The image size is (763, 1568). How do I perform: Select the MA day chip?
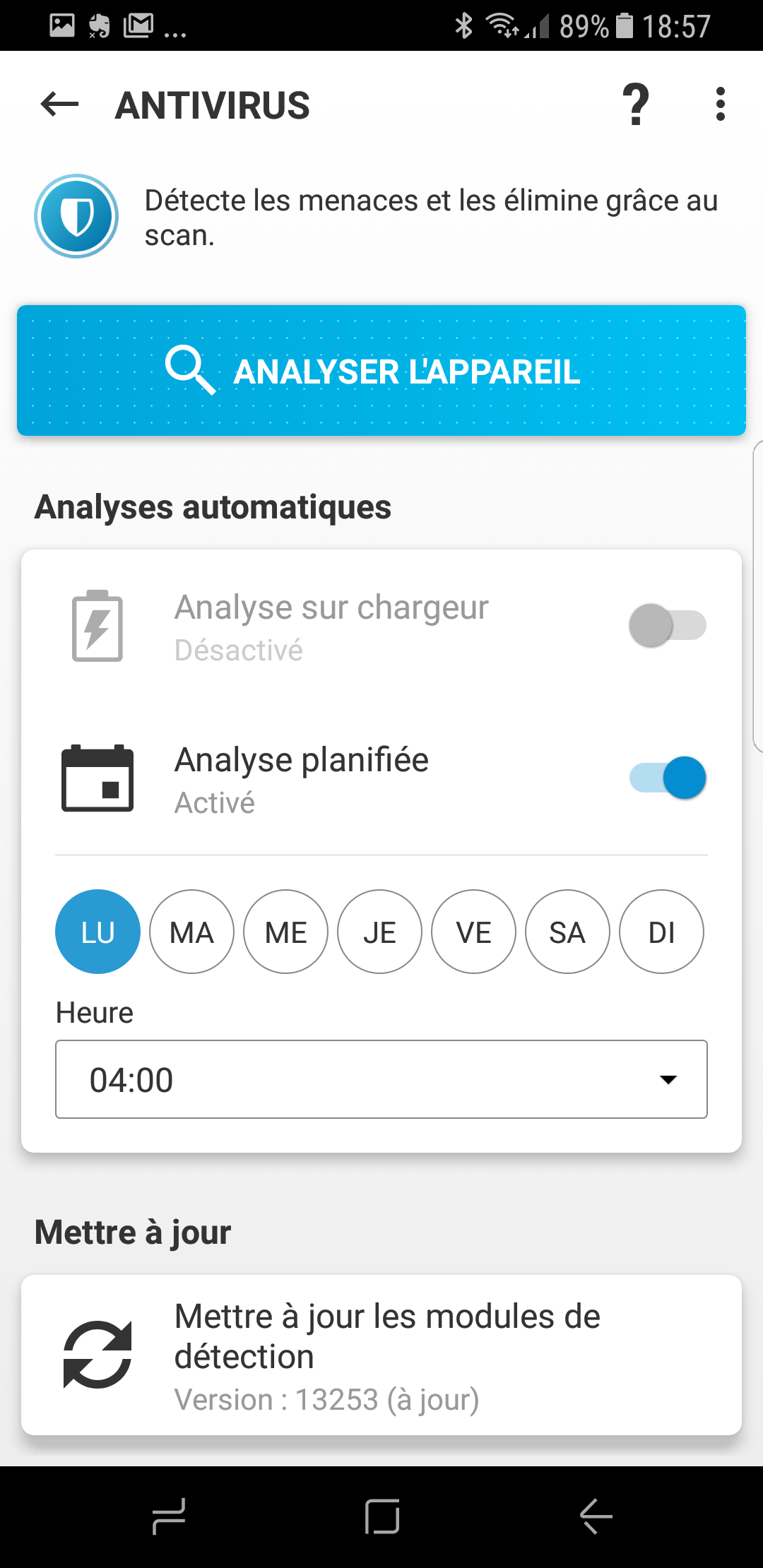pyautogui.click(x=191, y=932)
